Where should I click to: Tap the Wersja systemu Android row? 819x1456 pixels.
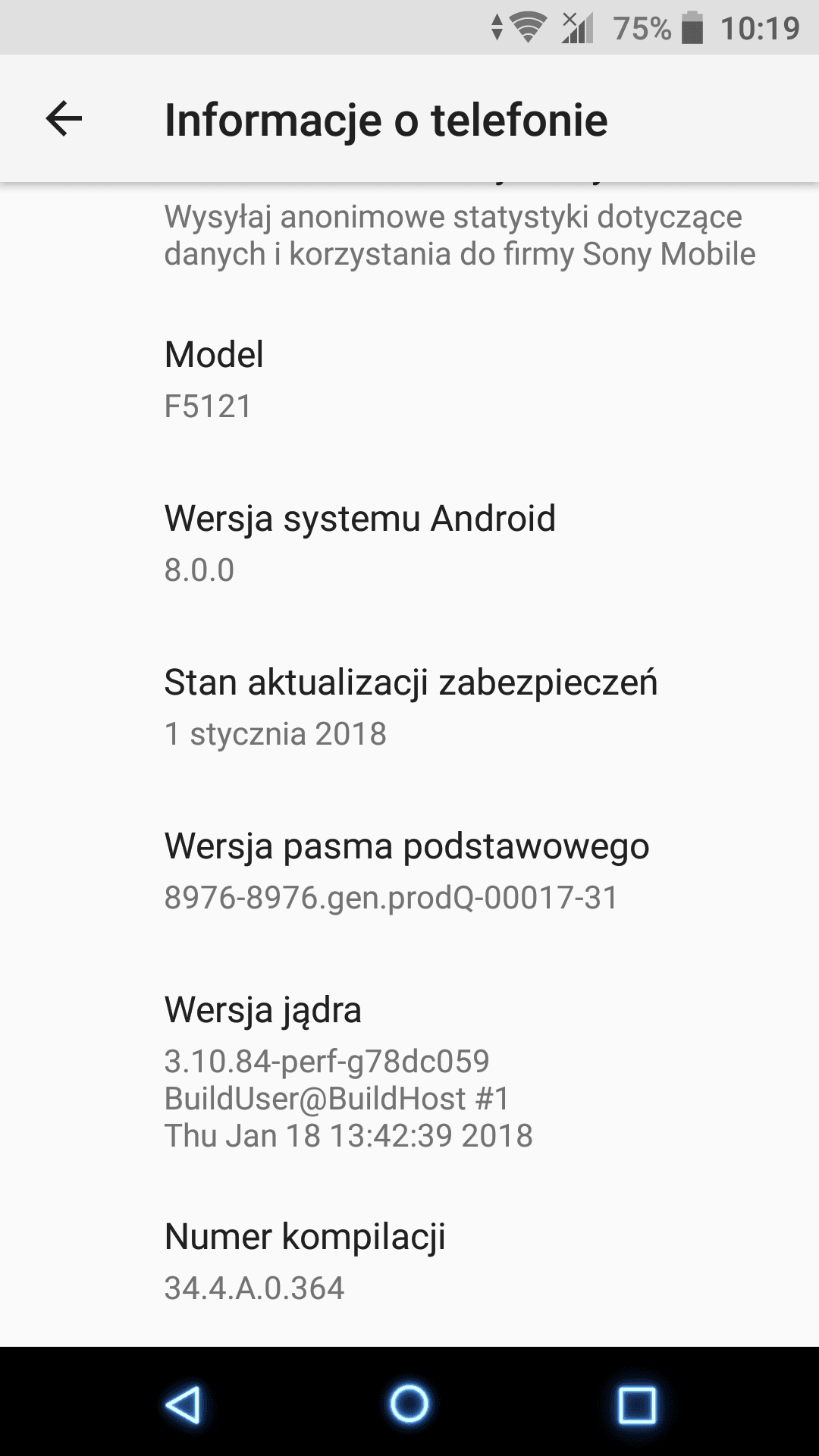409,544
